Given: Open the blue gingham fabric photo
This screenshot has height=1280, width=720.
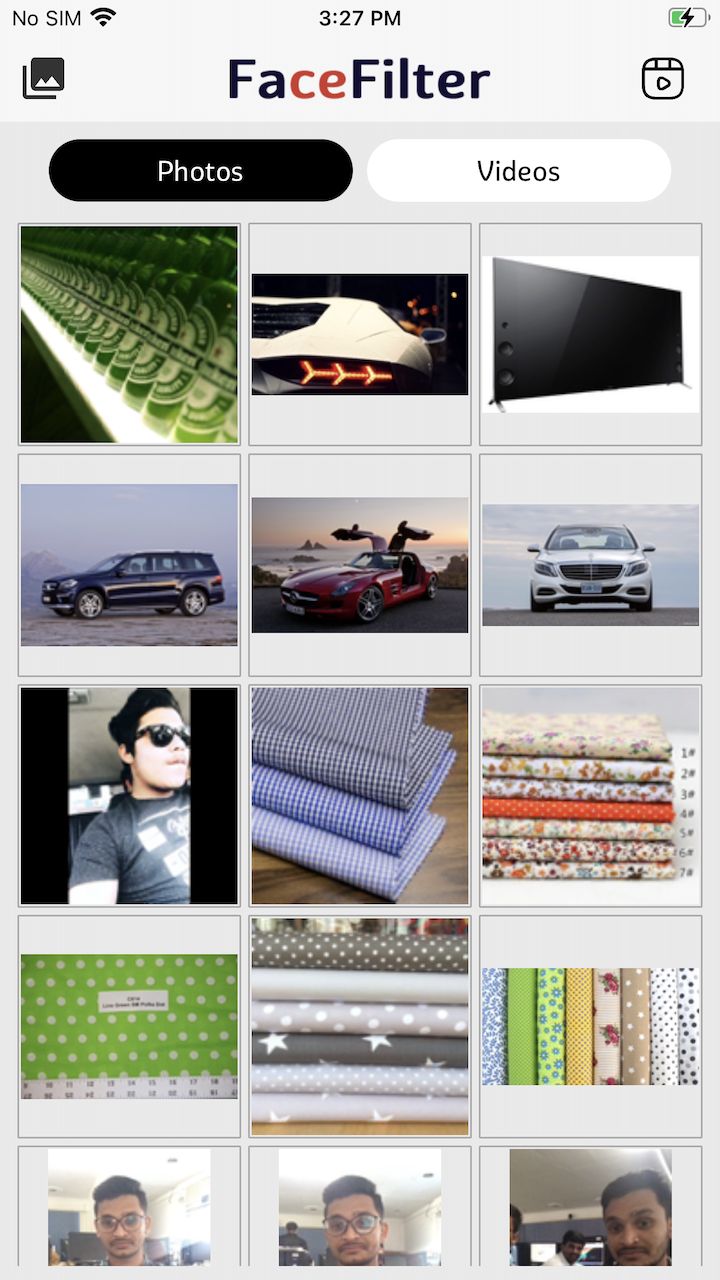Looking at the screenshot, I should point(360,796).
